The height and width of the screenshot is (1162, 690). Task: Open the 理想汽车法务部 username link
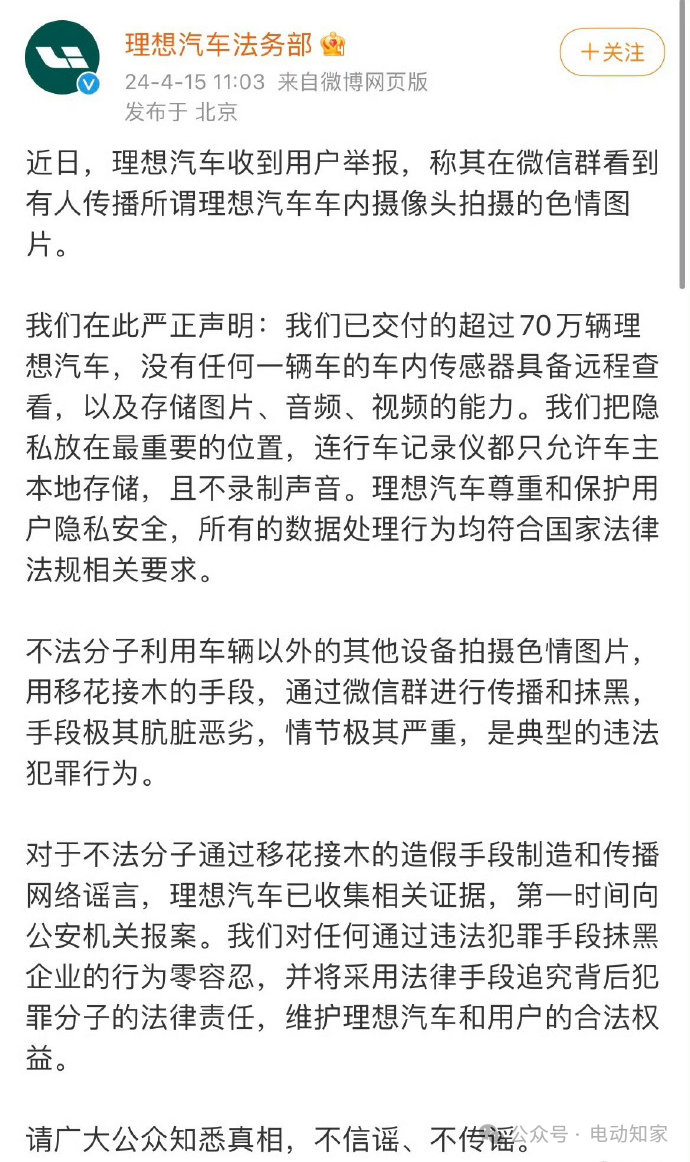[219, 44]
